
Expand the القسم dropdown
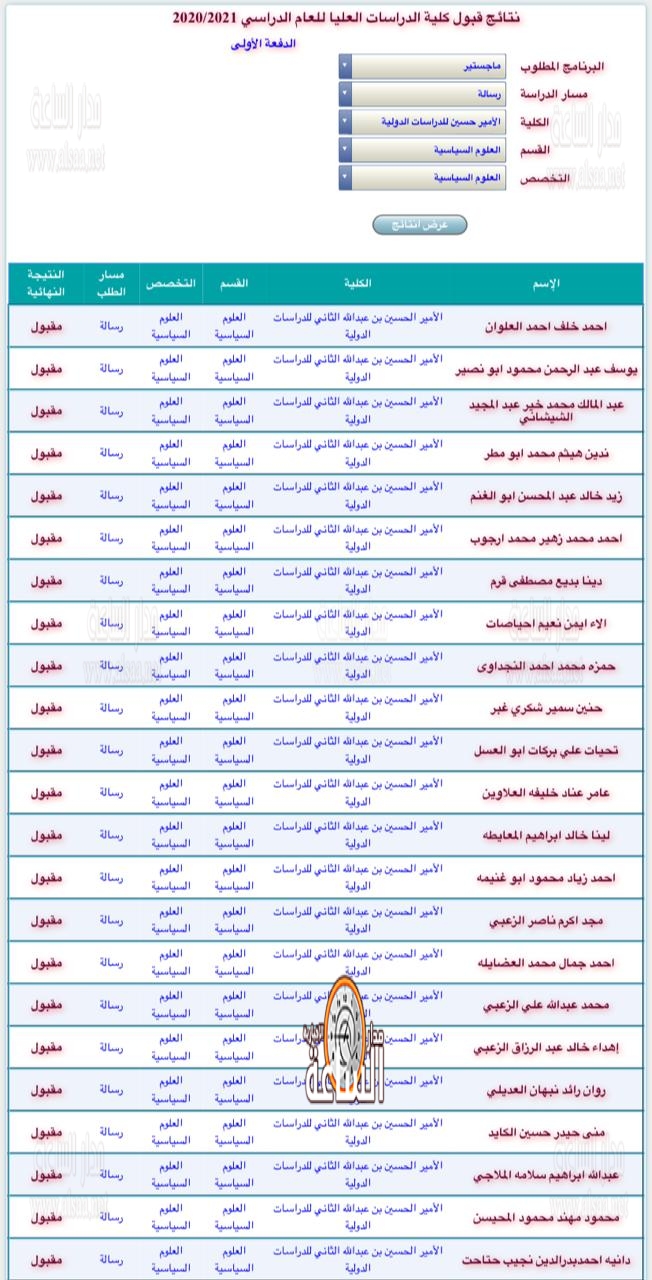(423, 150)
